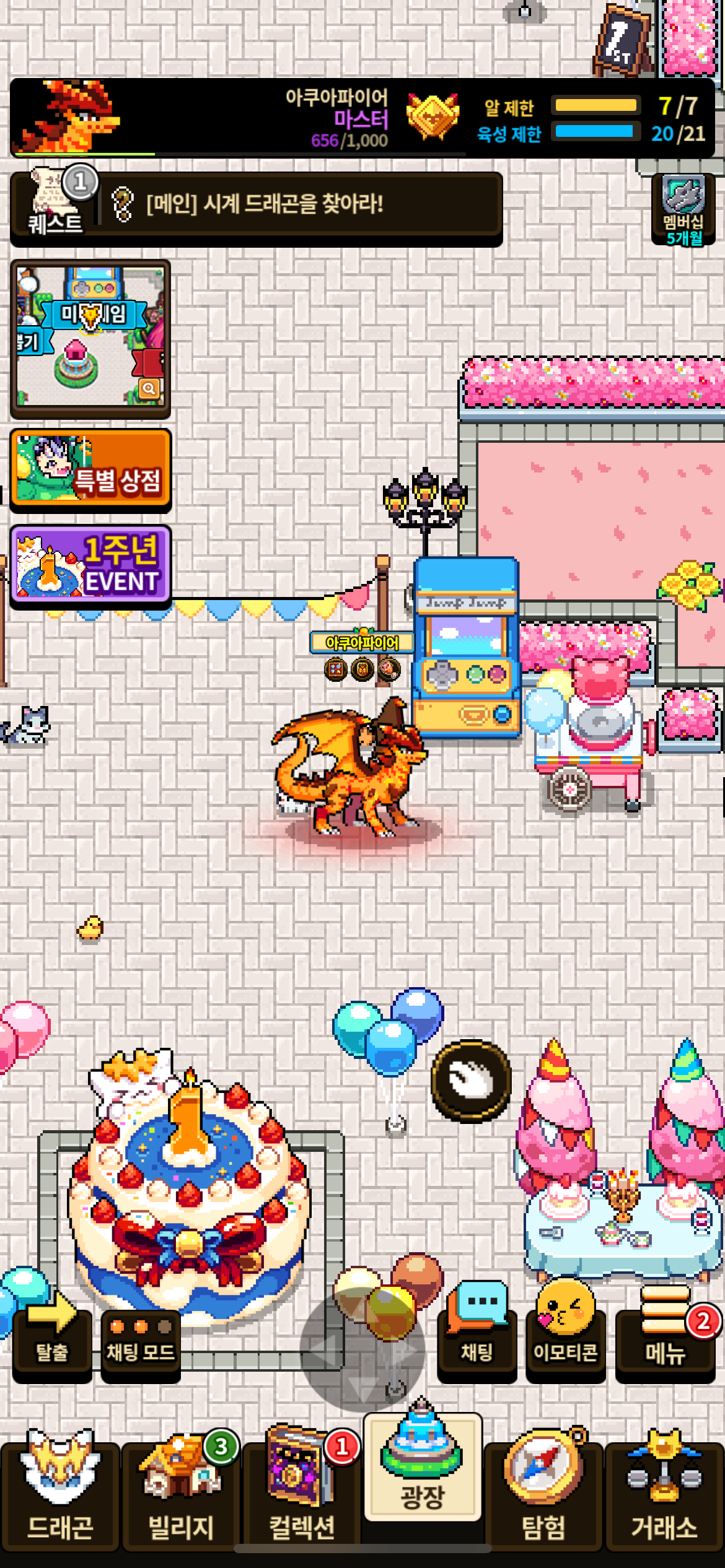The image size is (725, 1568).
Task: Tap the hand interact button
Action: pyautogui.click(x=471, y=1081)
